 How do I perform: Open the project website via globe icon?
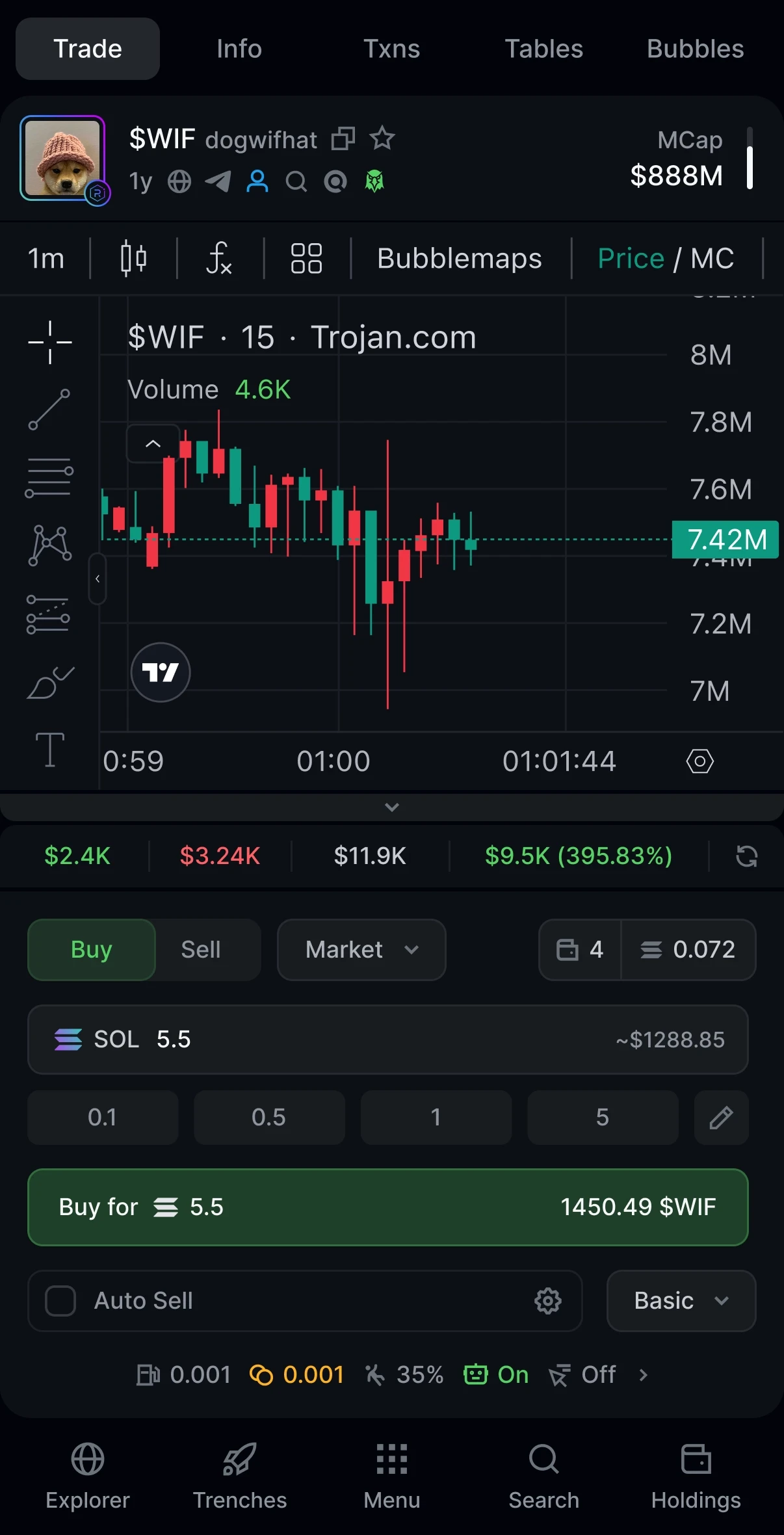pos(180,181)
